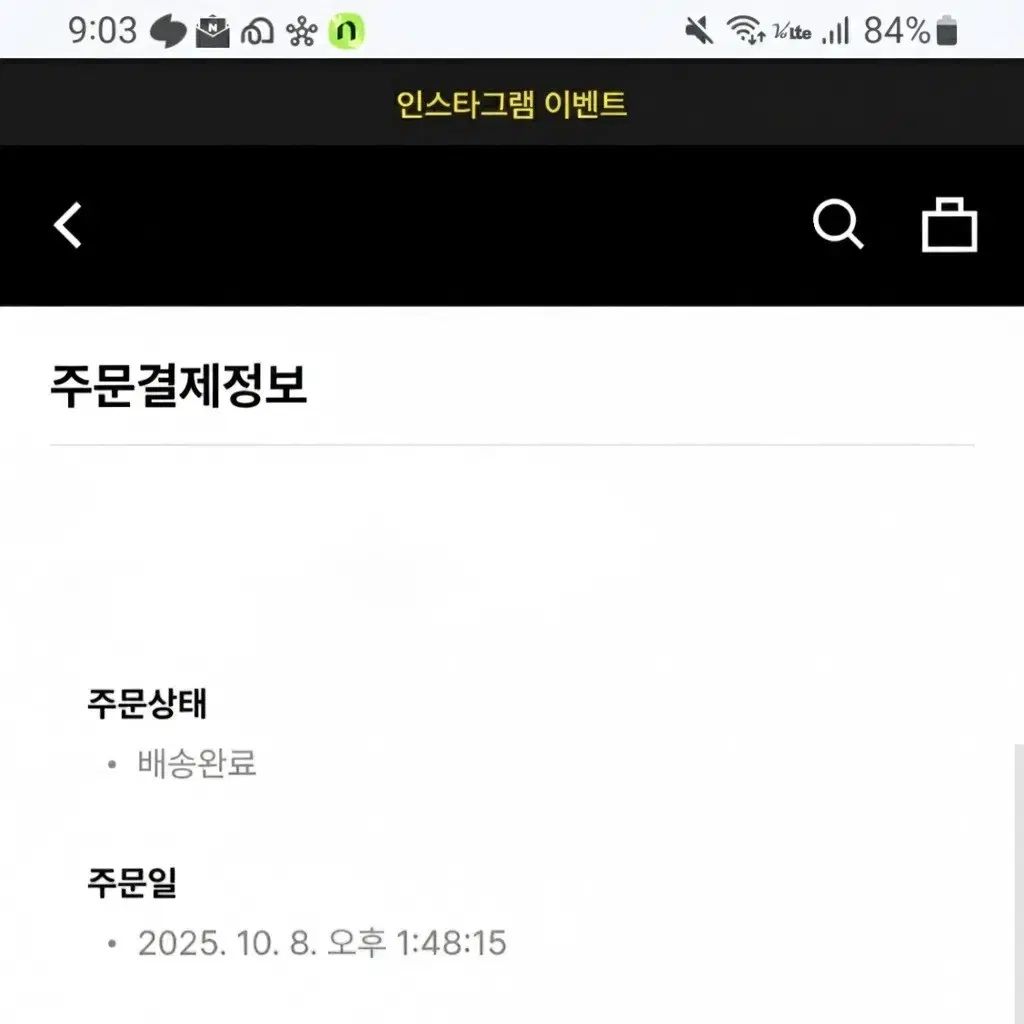Go back using the back arrow
Image resolution: width=1024 pixels, height=1024 pixels.
(68, 225)
